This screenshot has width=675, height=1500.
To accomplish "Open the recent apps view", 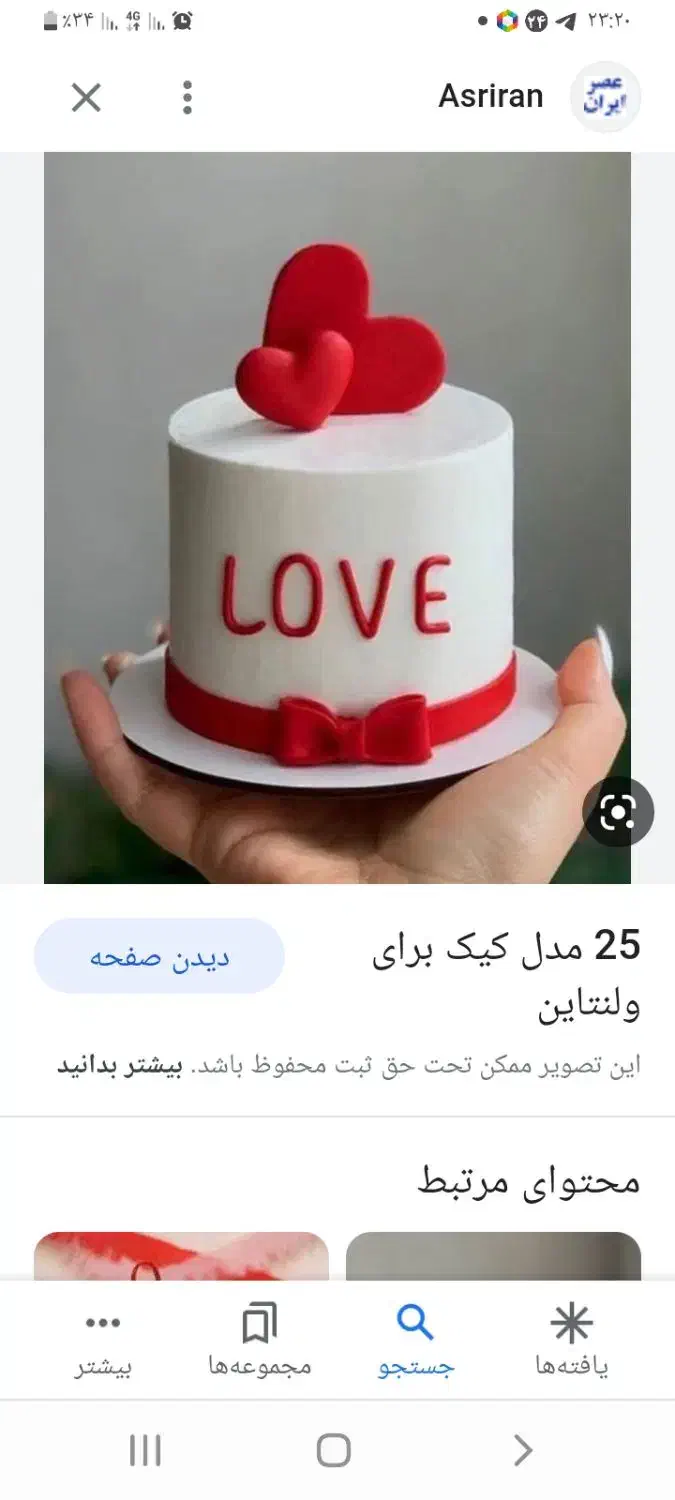I will tap(145, 1450).
